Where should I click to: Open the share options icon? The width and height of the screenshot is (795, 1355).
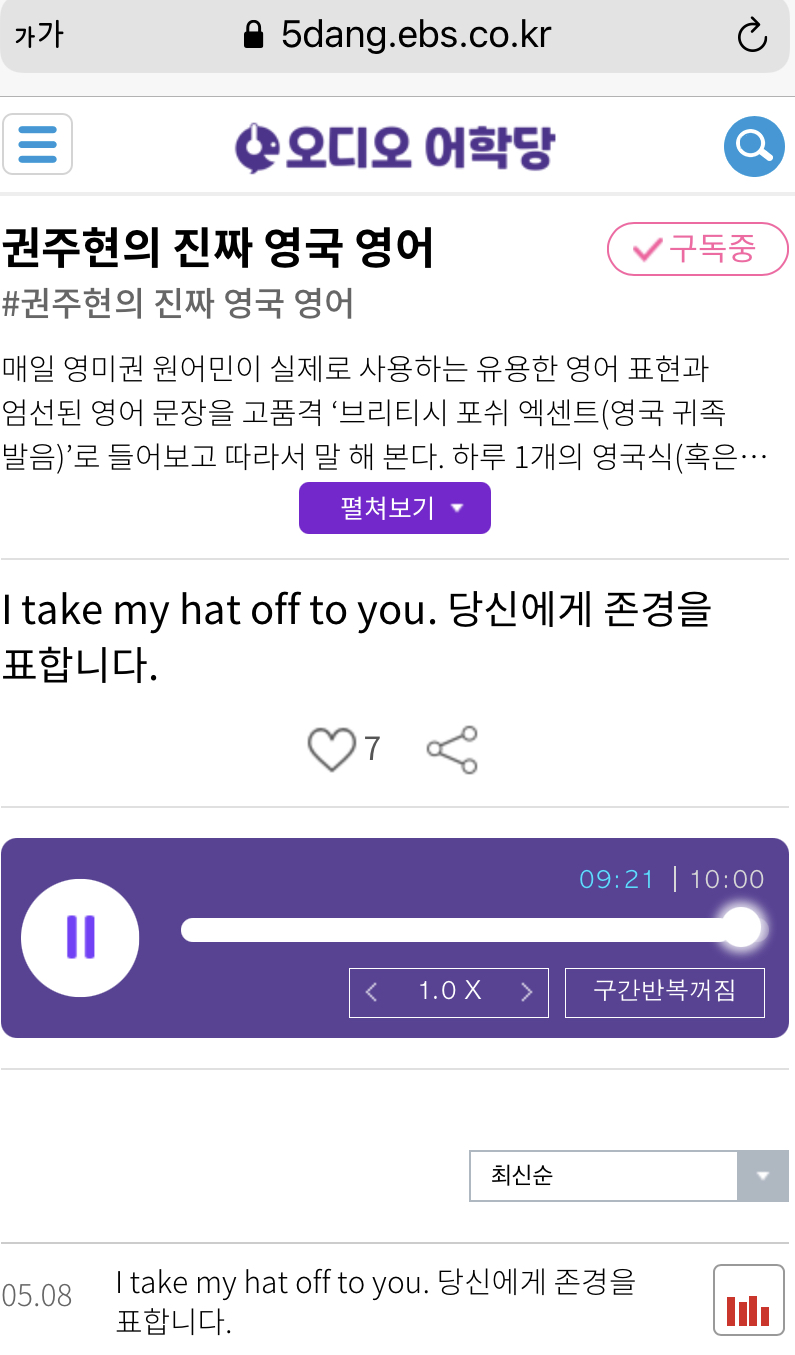coord(451,748)
